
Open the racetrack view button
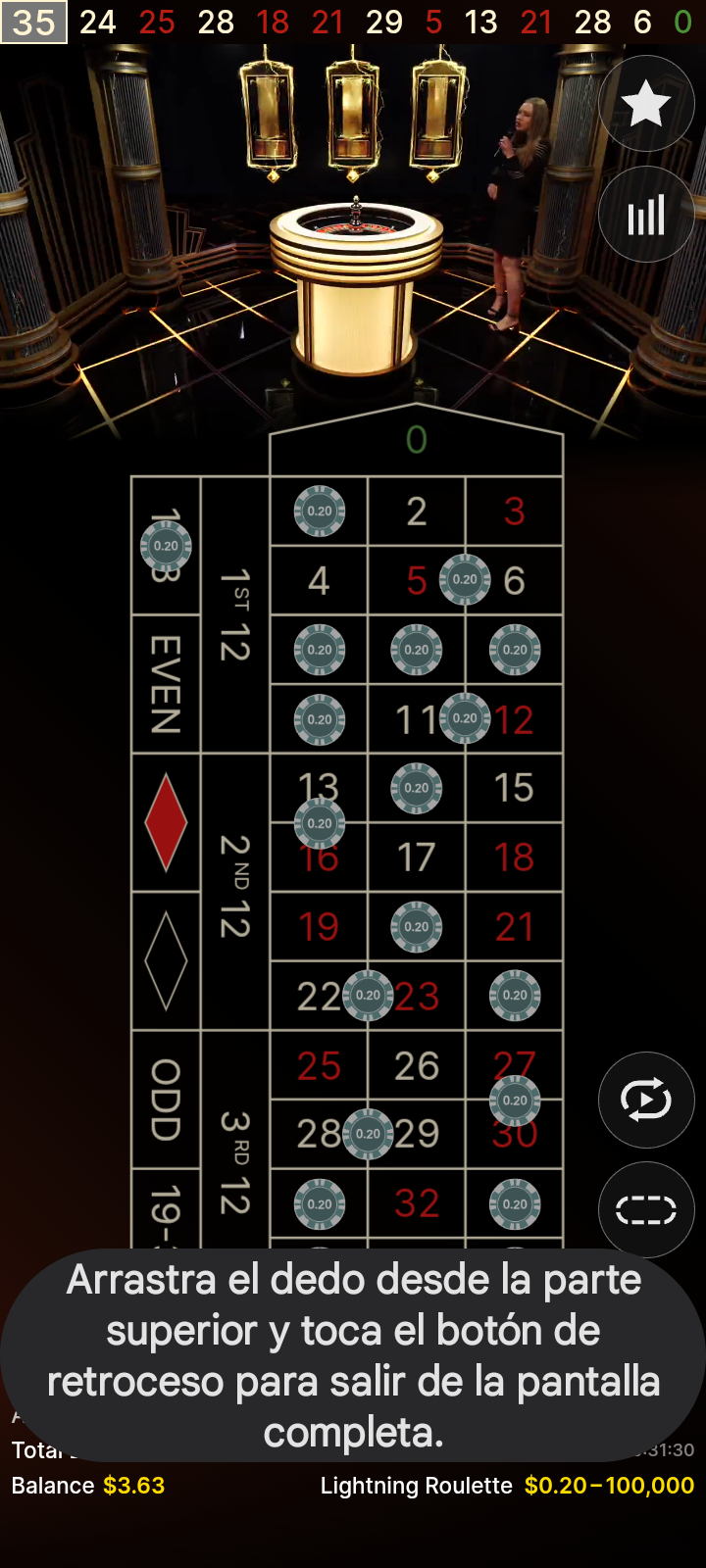(x=646, y=1209)
